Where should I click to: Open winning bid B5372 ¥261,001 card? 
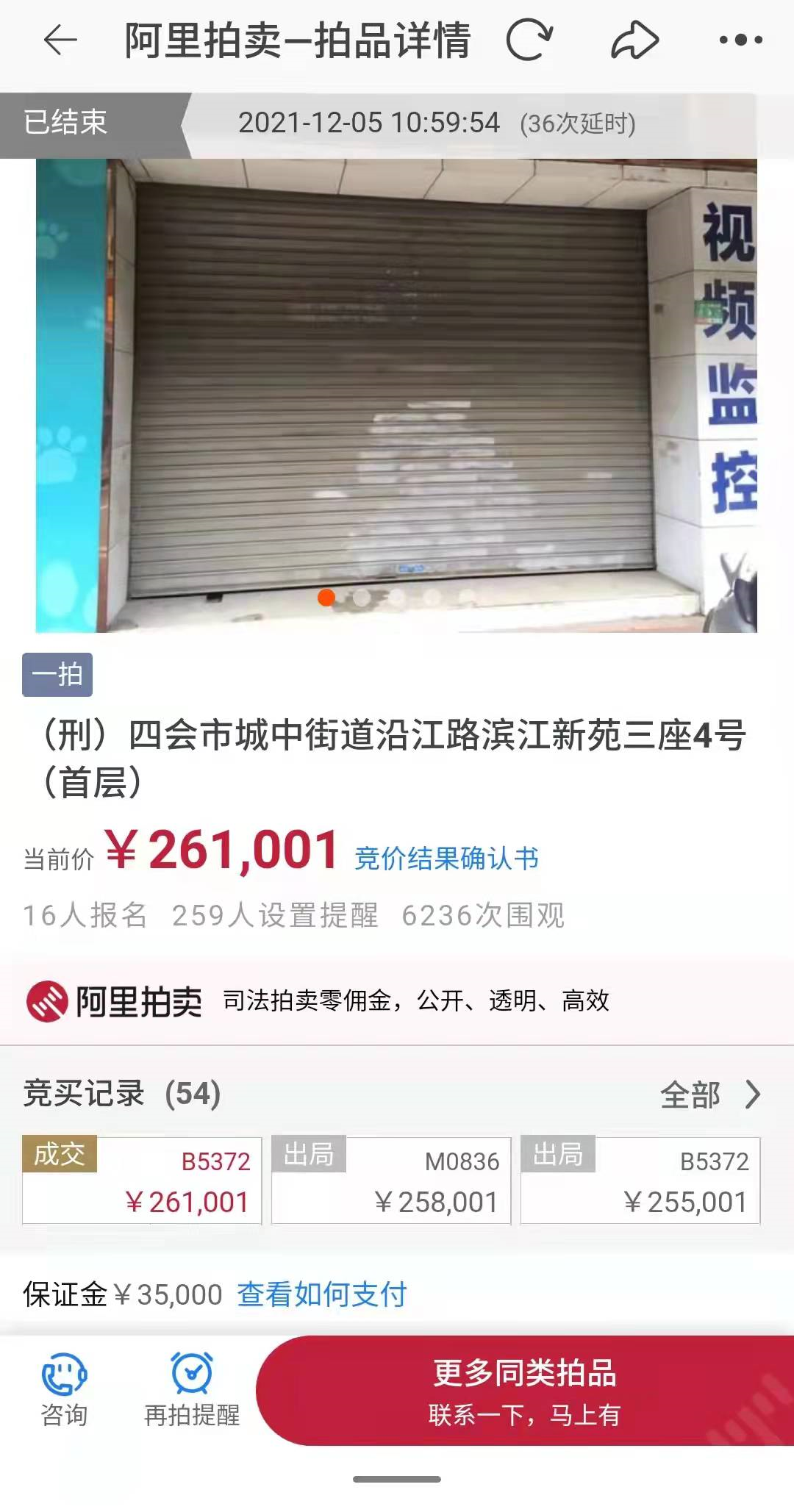pos(143,1180)
